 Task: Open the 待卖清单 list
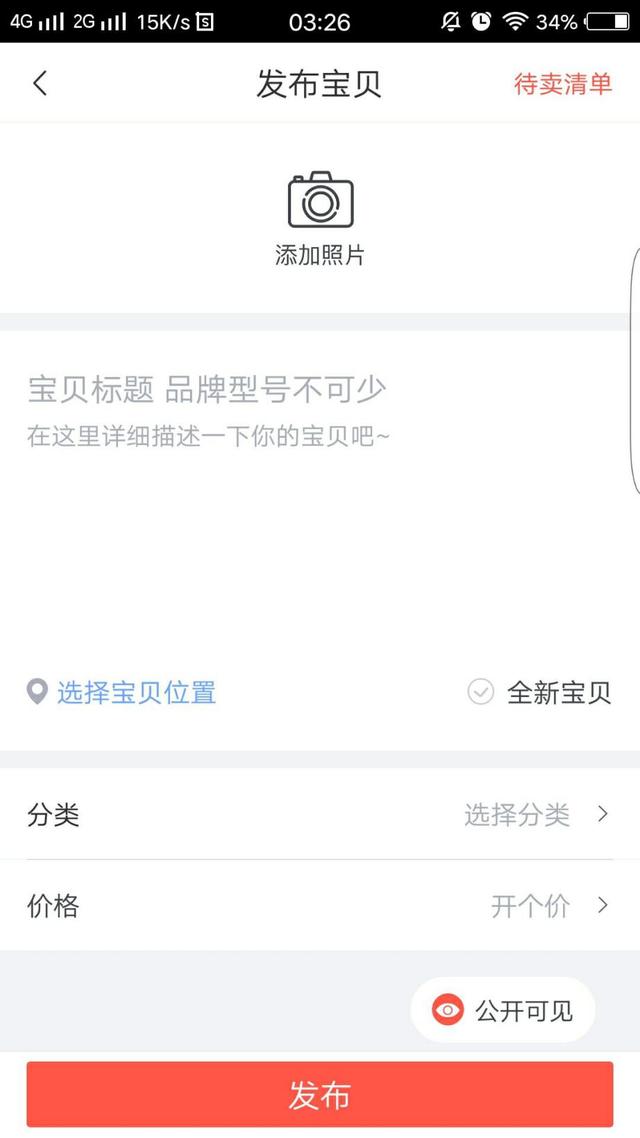coord(562,84)
